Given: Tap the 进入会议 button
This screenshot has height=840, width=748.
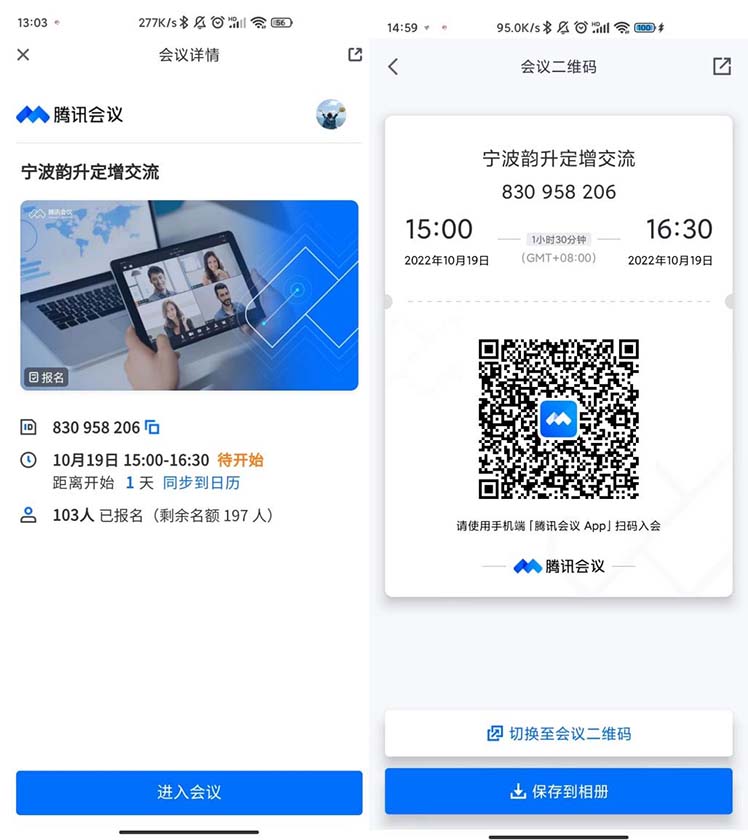Looking at the screenshot, I should [189, 792].
